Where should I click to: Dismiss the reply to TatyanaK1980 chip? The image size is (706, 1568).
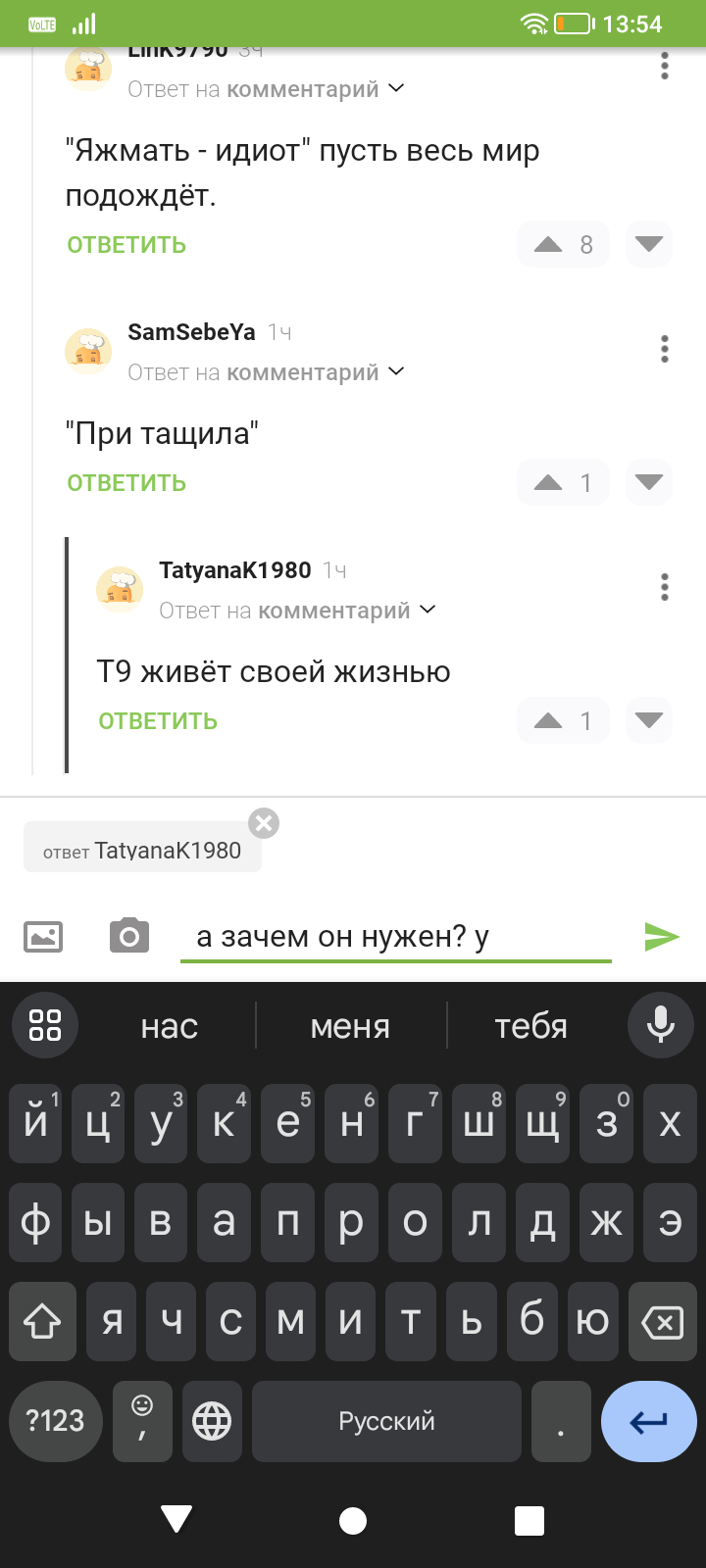point(264,823)
